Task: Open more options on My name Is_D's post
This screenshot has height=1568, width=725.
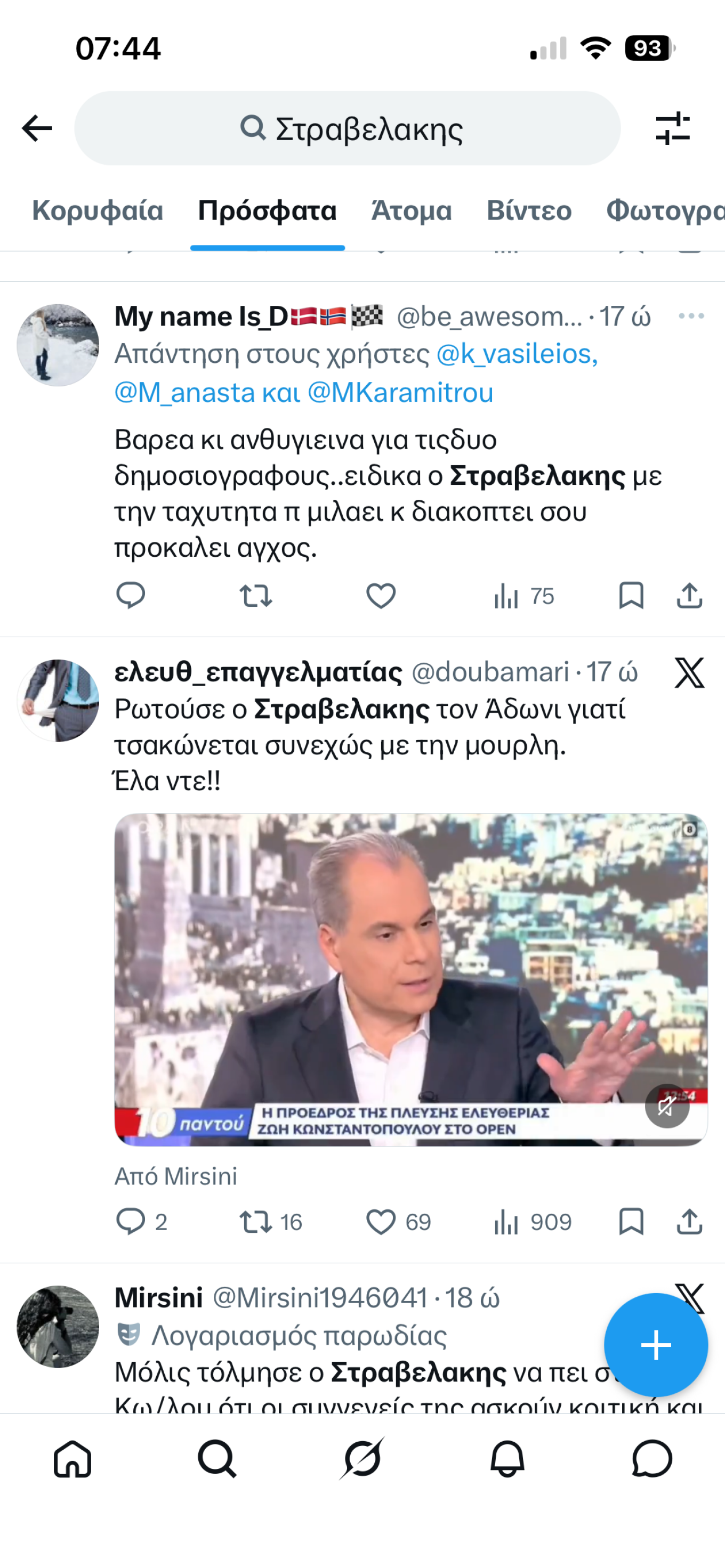Action: pos(691,316)
